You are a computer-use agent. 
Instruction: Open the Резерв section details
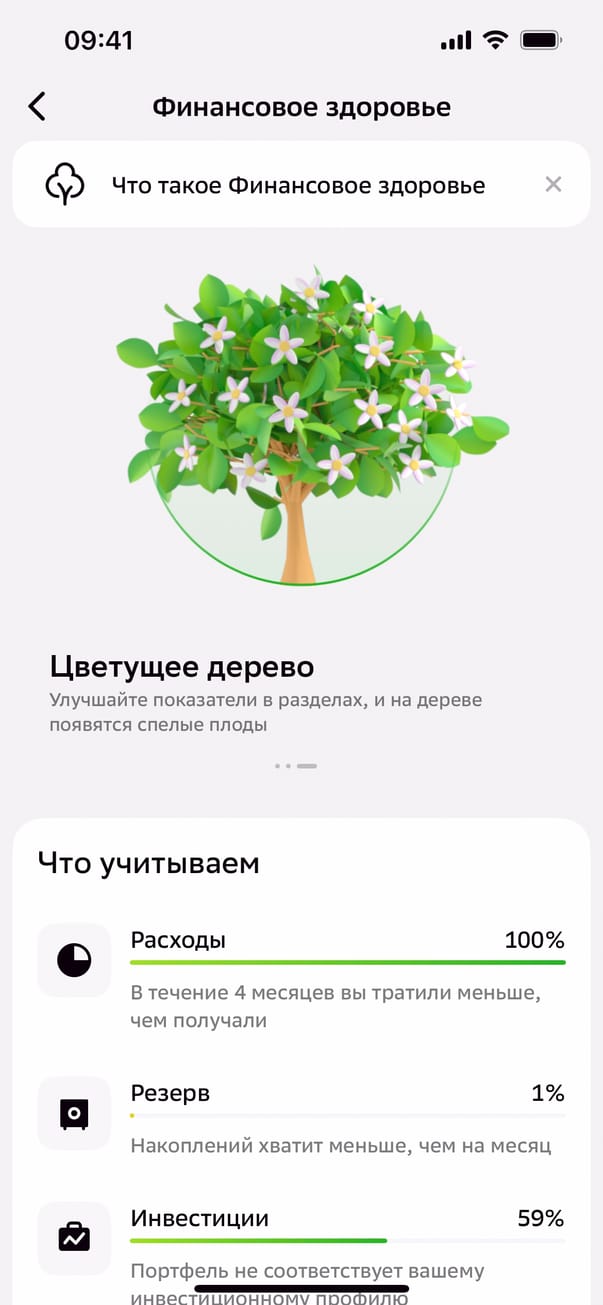[x=300, y=1118]
